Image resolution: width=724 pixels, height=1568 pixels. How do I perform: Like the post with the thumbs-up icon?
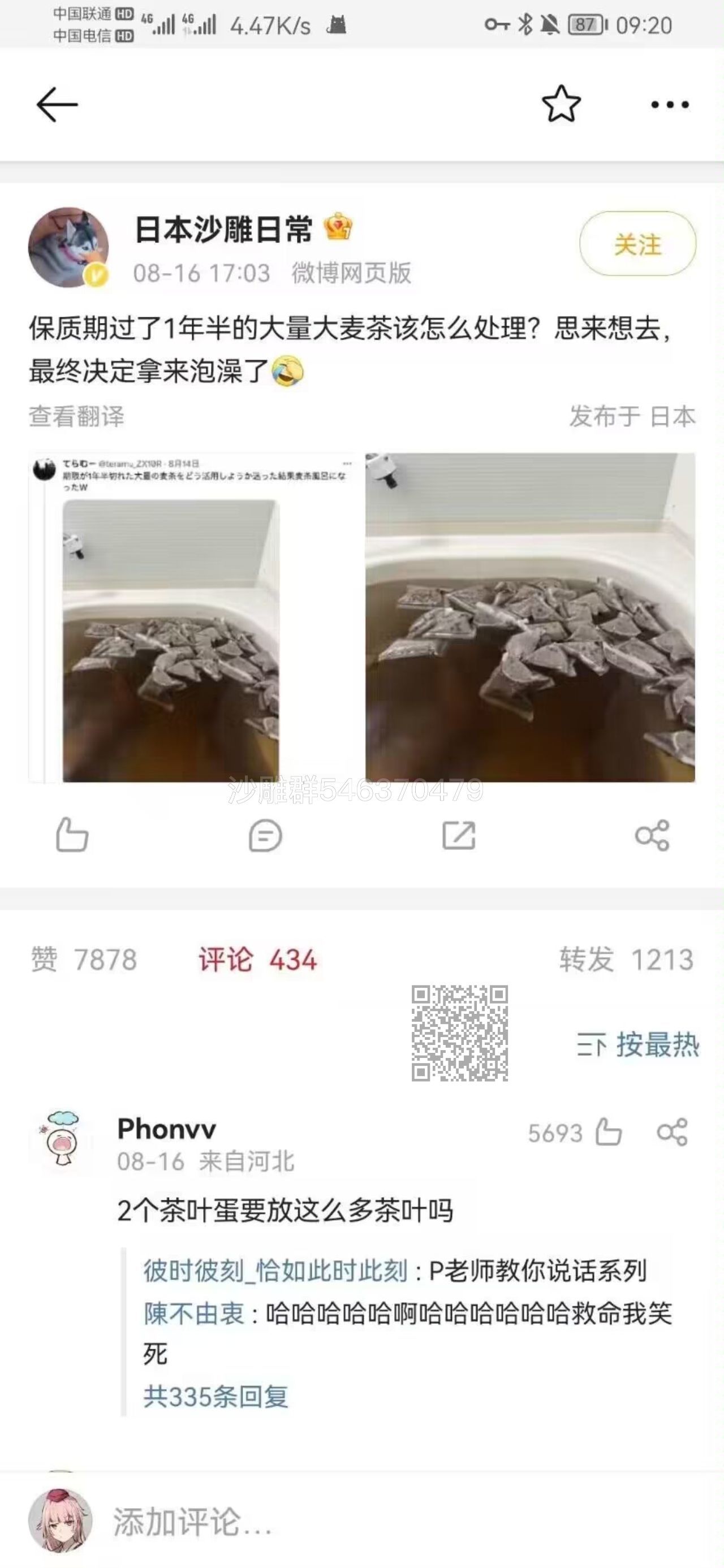72,835
